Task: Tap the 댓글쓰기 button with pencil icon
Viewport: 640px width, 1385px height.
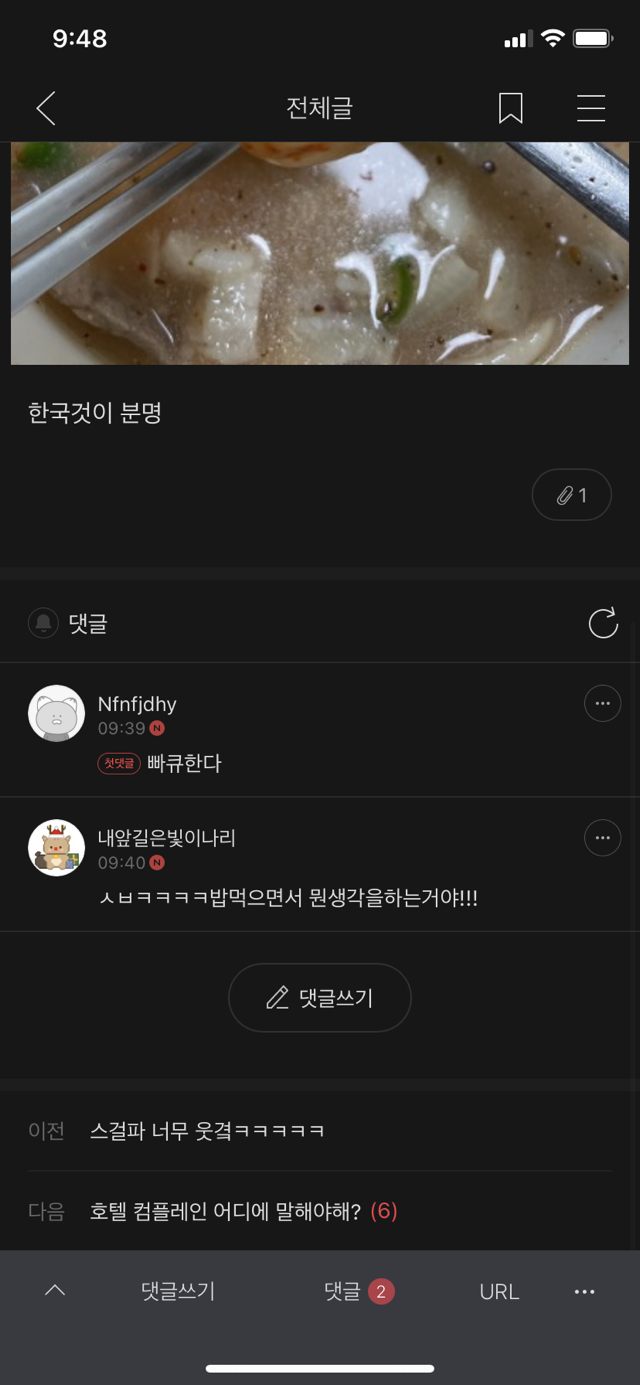Action: pyautogui.click(x=320, y=998)
